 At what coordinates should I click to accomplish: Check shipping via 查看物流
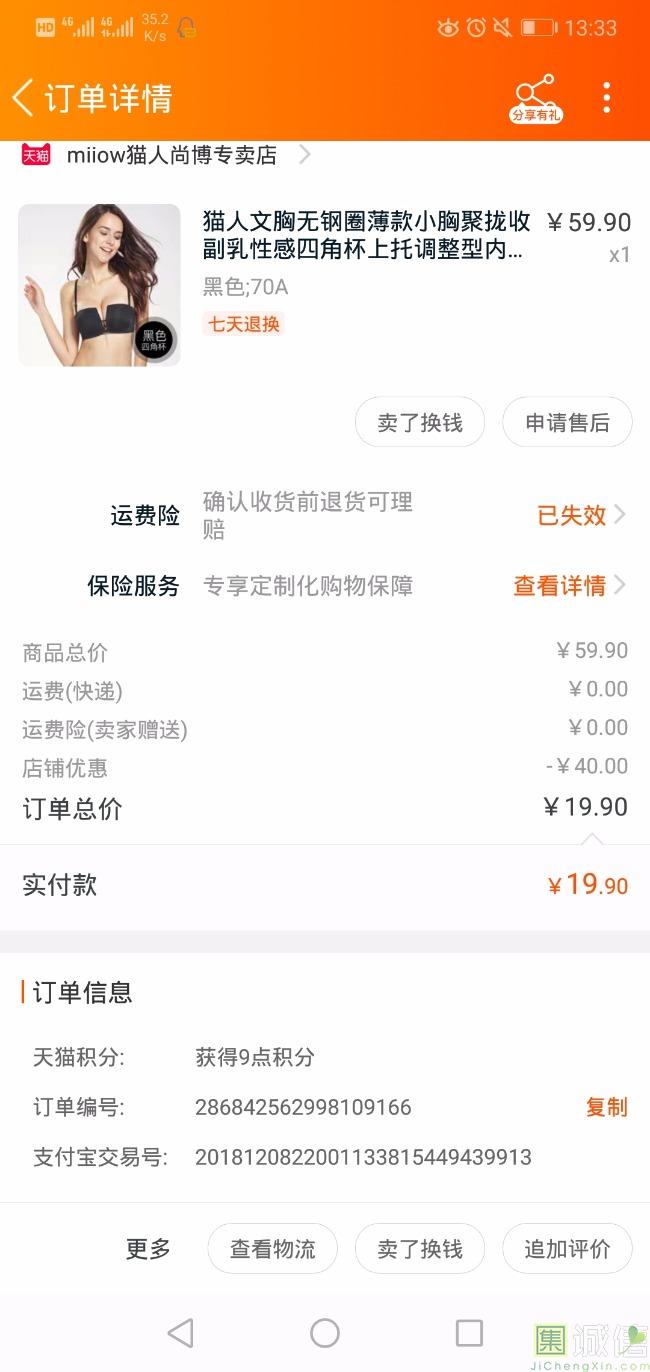(272, 1249)
